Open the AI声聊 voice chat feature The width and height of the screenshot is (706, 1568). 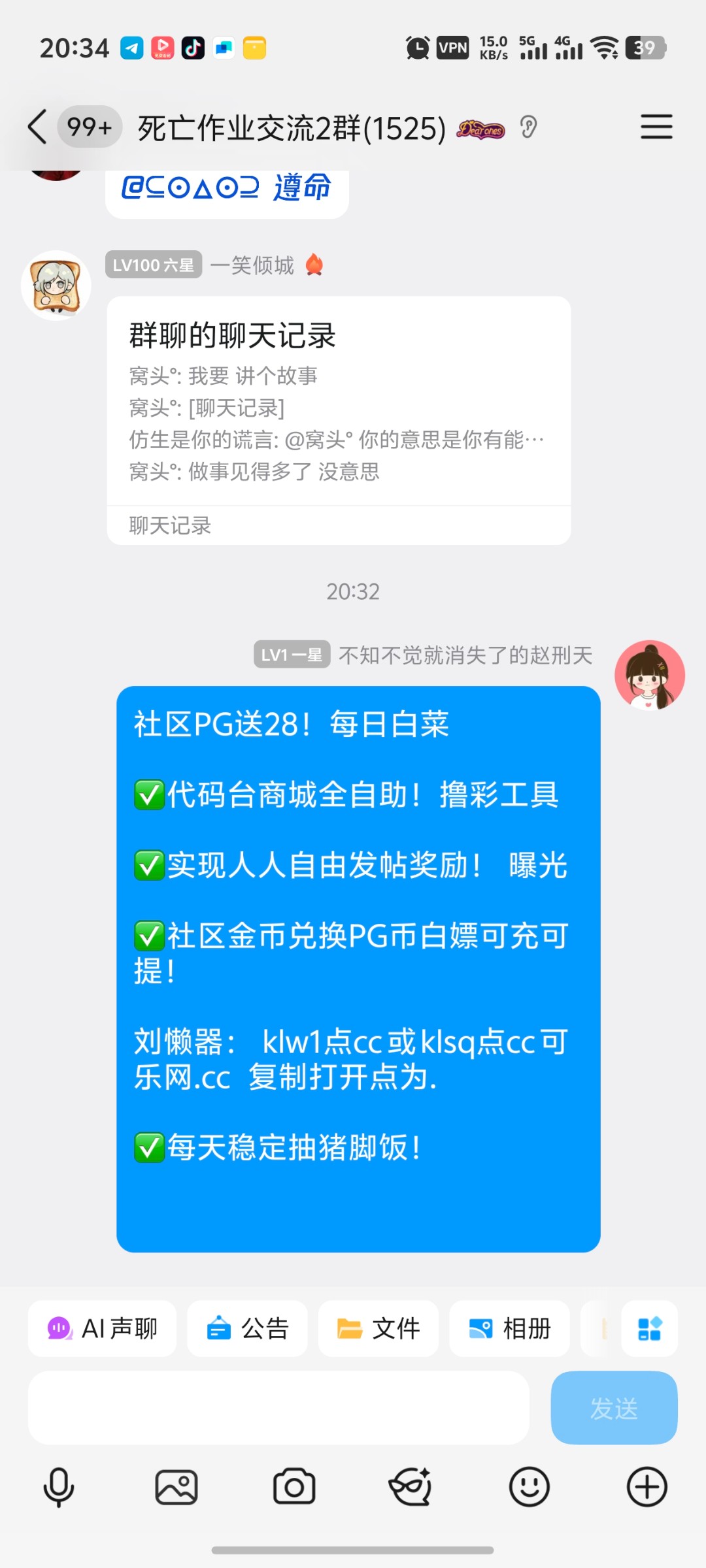point(101,1329)
